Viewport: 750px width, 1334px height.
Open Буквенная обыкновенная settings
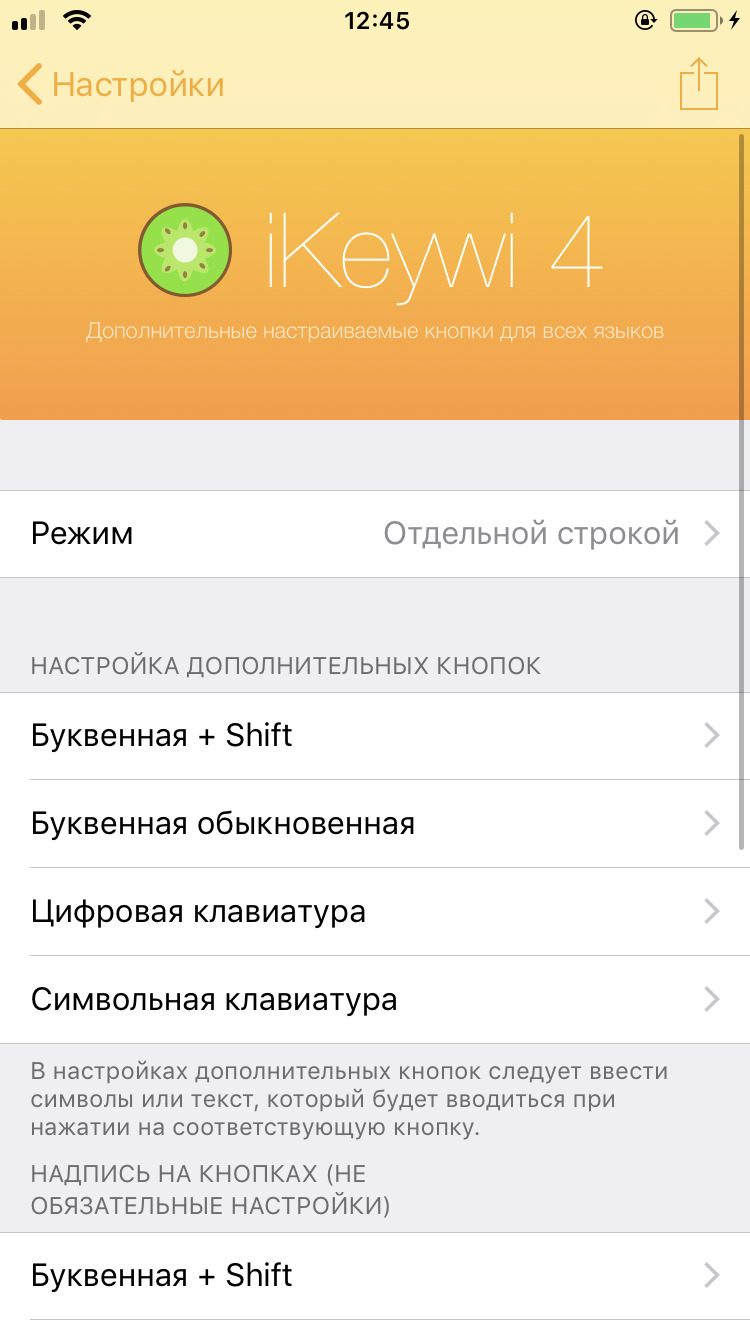(375, 824)
